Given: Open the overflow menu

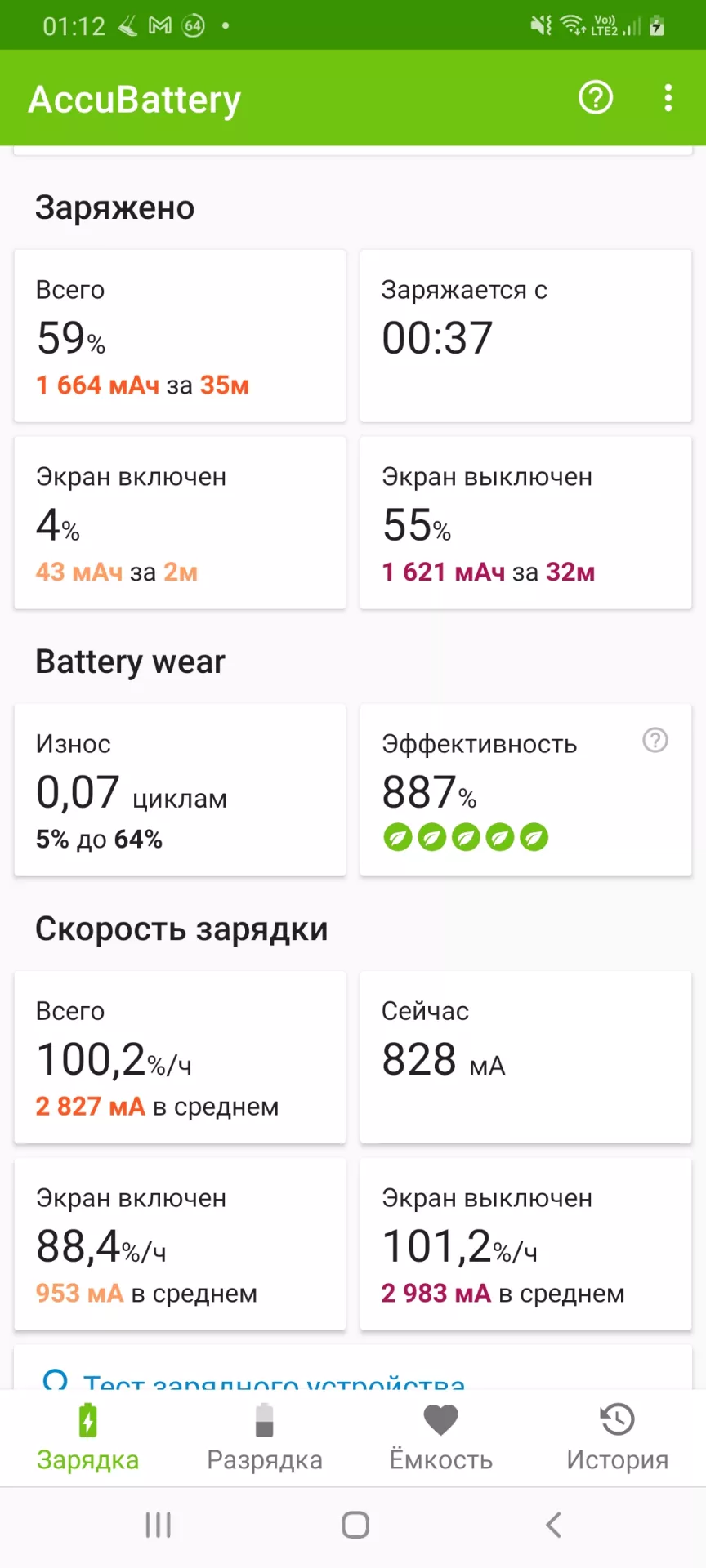Looking at the screenshot, I should [x=668, y=98].
